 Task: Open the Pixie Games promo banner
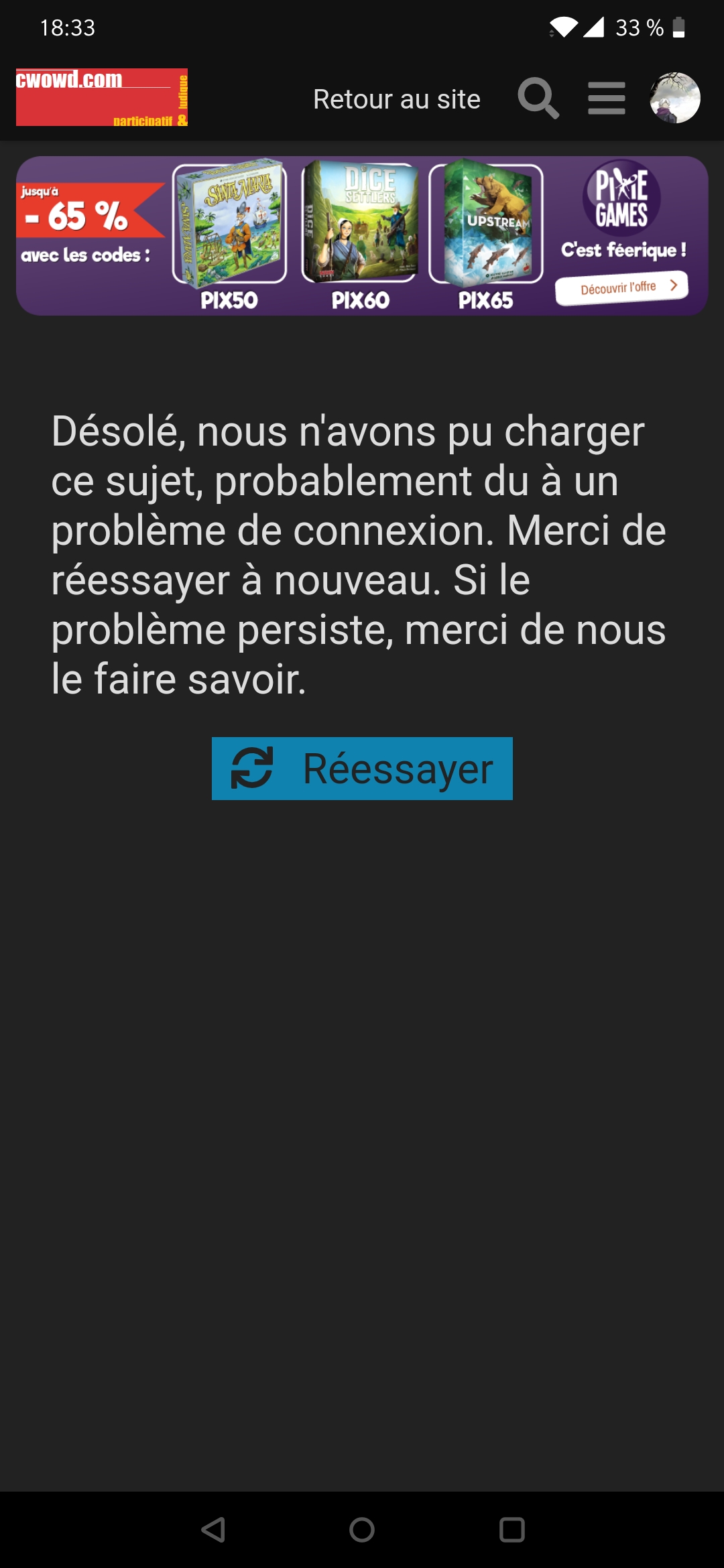point(362,236)
